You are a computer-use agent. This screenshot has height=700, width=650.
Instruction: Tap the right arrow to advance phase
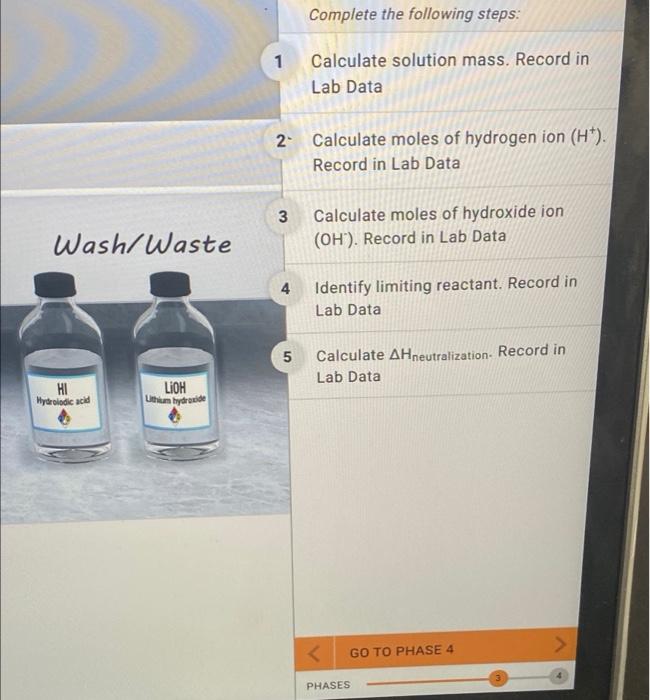click(561, 642)
